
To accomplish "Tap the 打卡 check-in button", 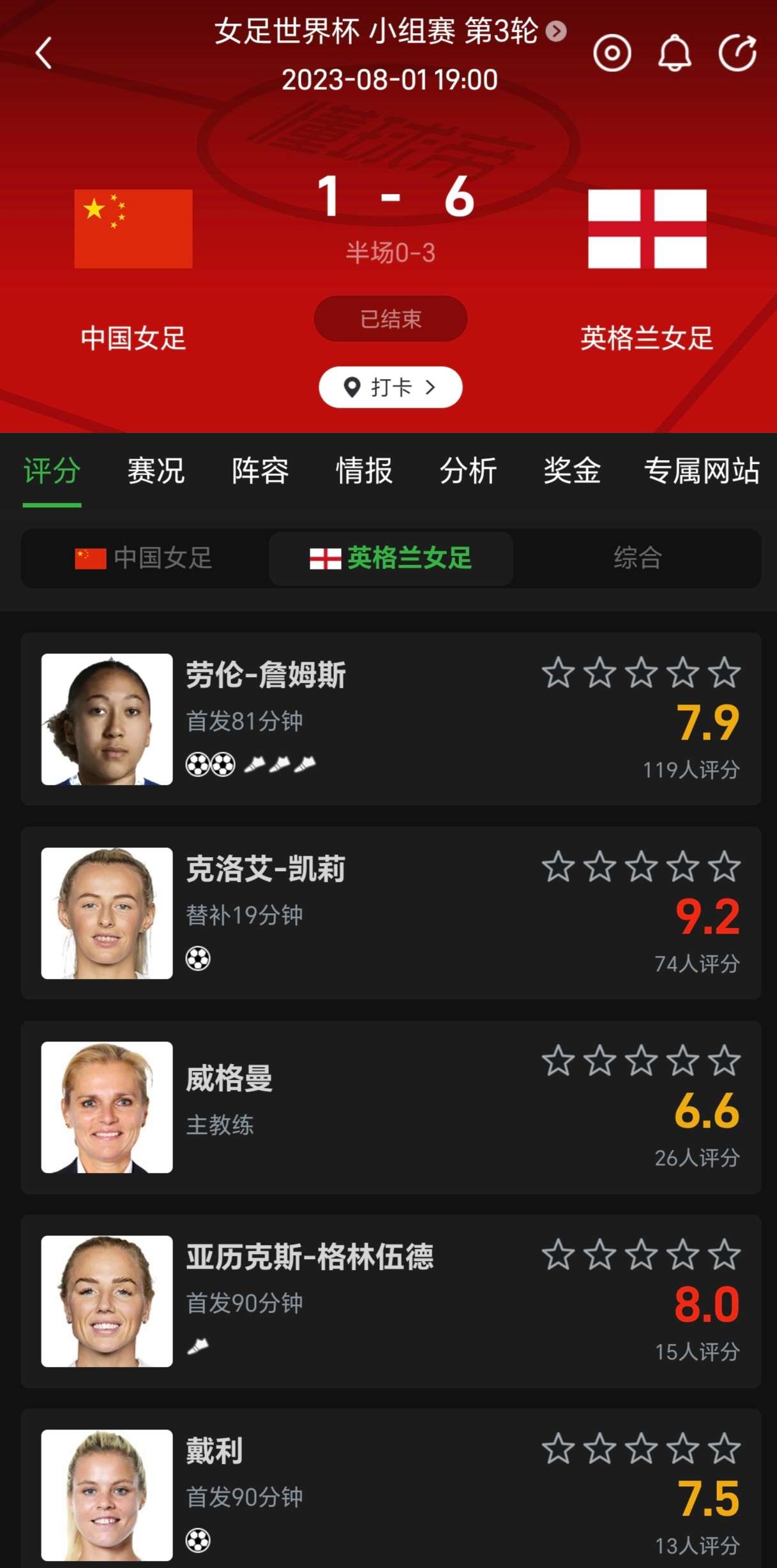I will click(390, 387).
